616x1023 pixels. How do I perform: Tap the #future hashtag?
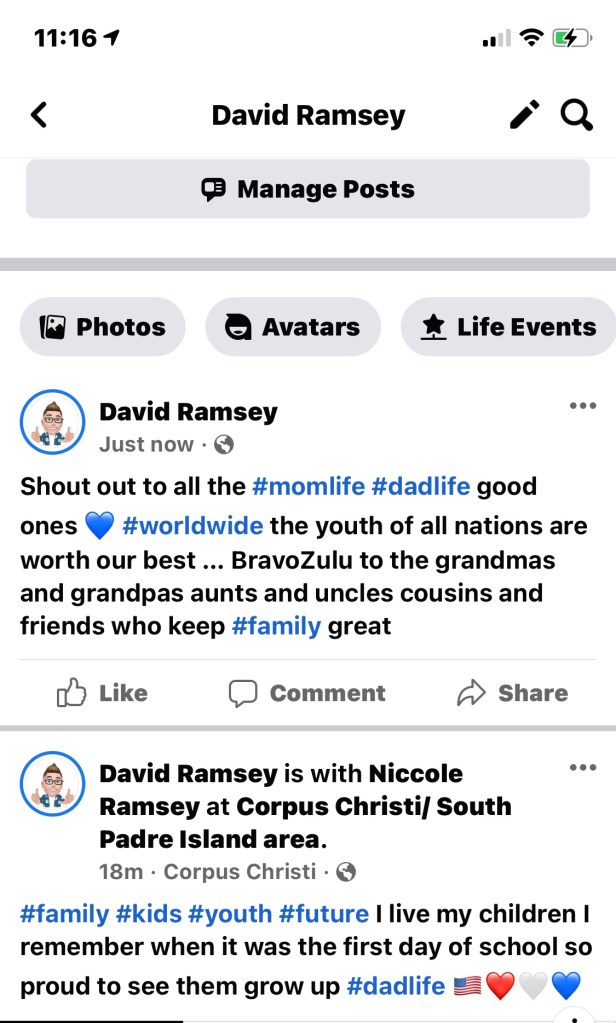323,913
